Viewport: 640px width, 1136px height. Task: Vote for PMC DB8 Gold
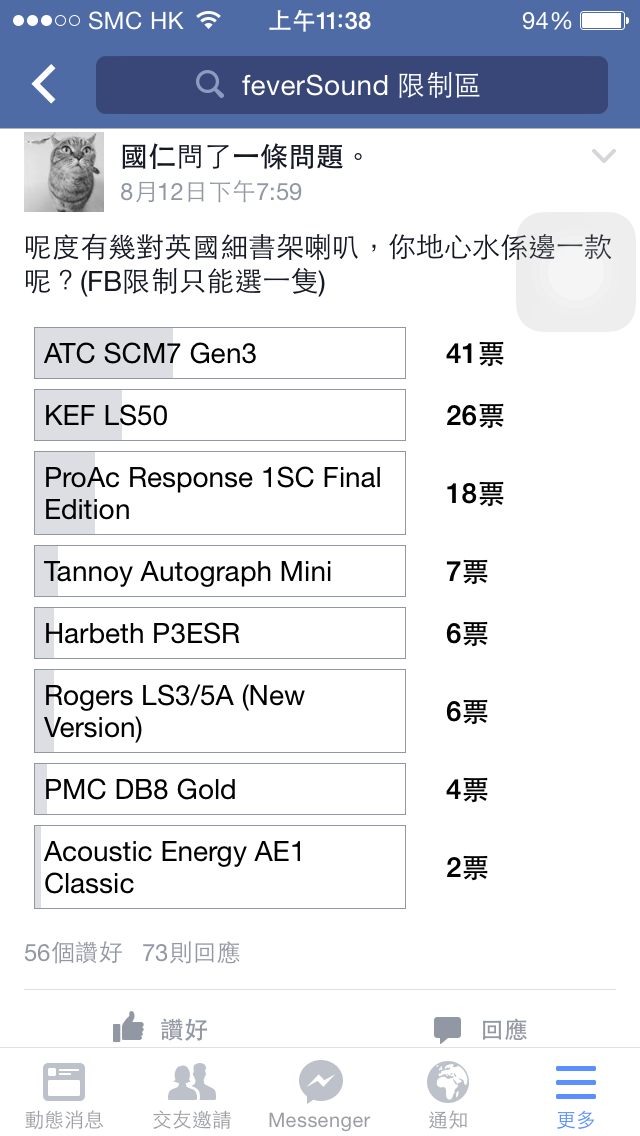pos(220,789)
